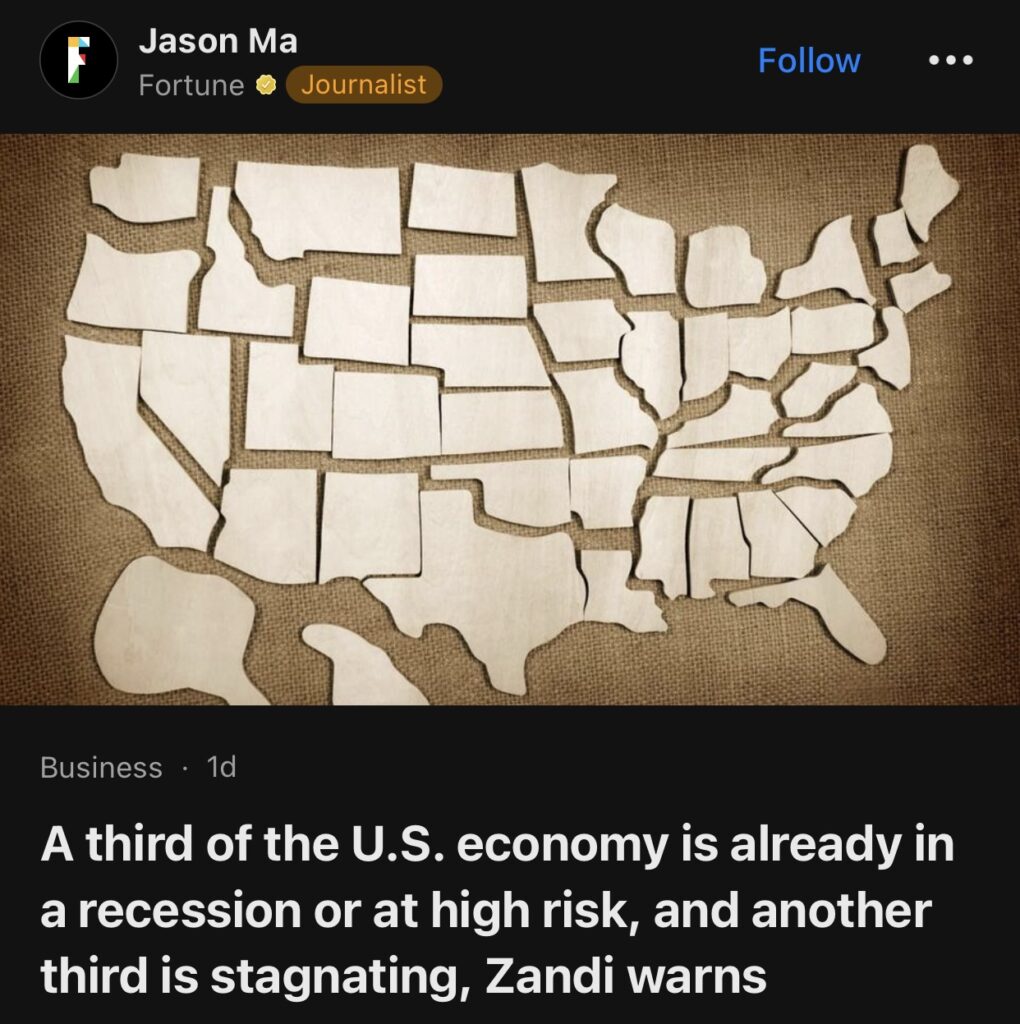This screenshot has width=1020, height=1024.
Task: Open the U.S. map article image
Action: (510, 420)
